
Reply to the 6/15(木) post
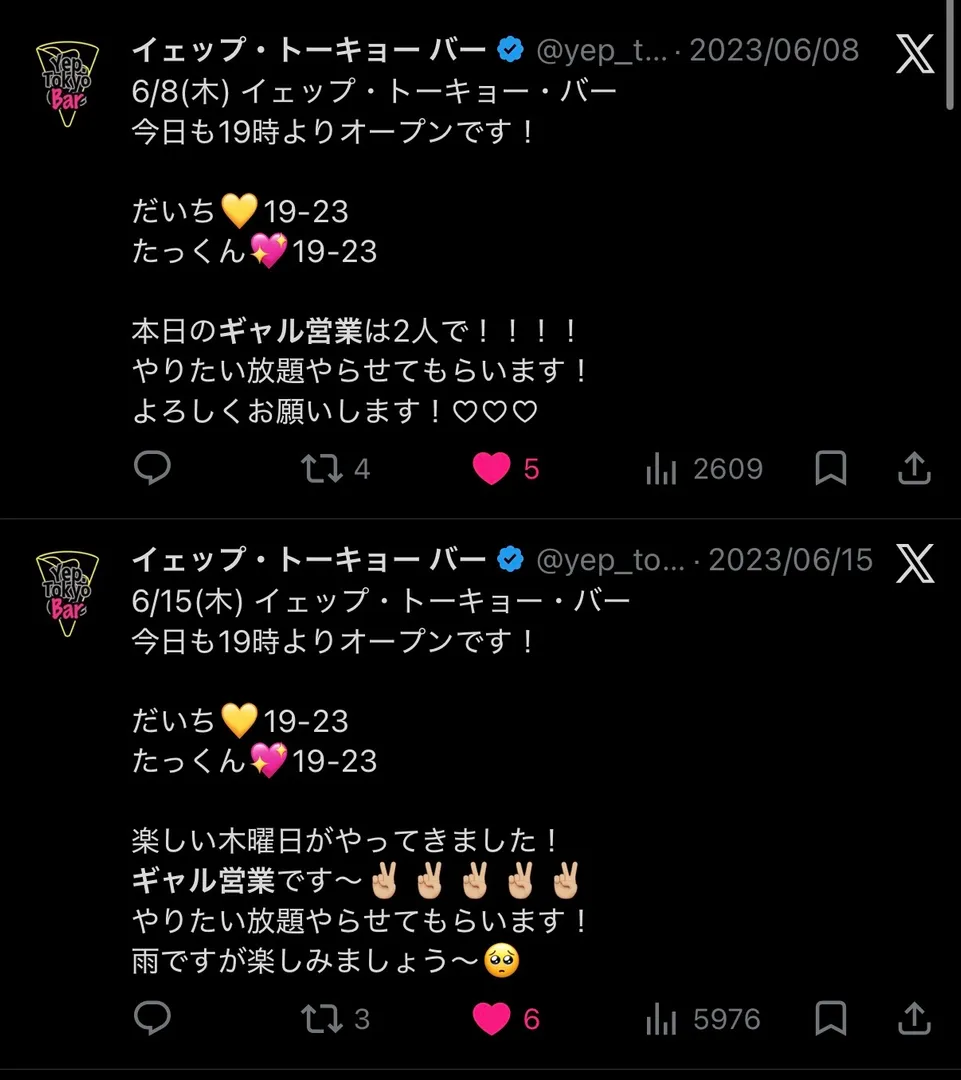[152, 1018]
